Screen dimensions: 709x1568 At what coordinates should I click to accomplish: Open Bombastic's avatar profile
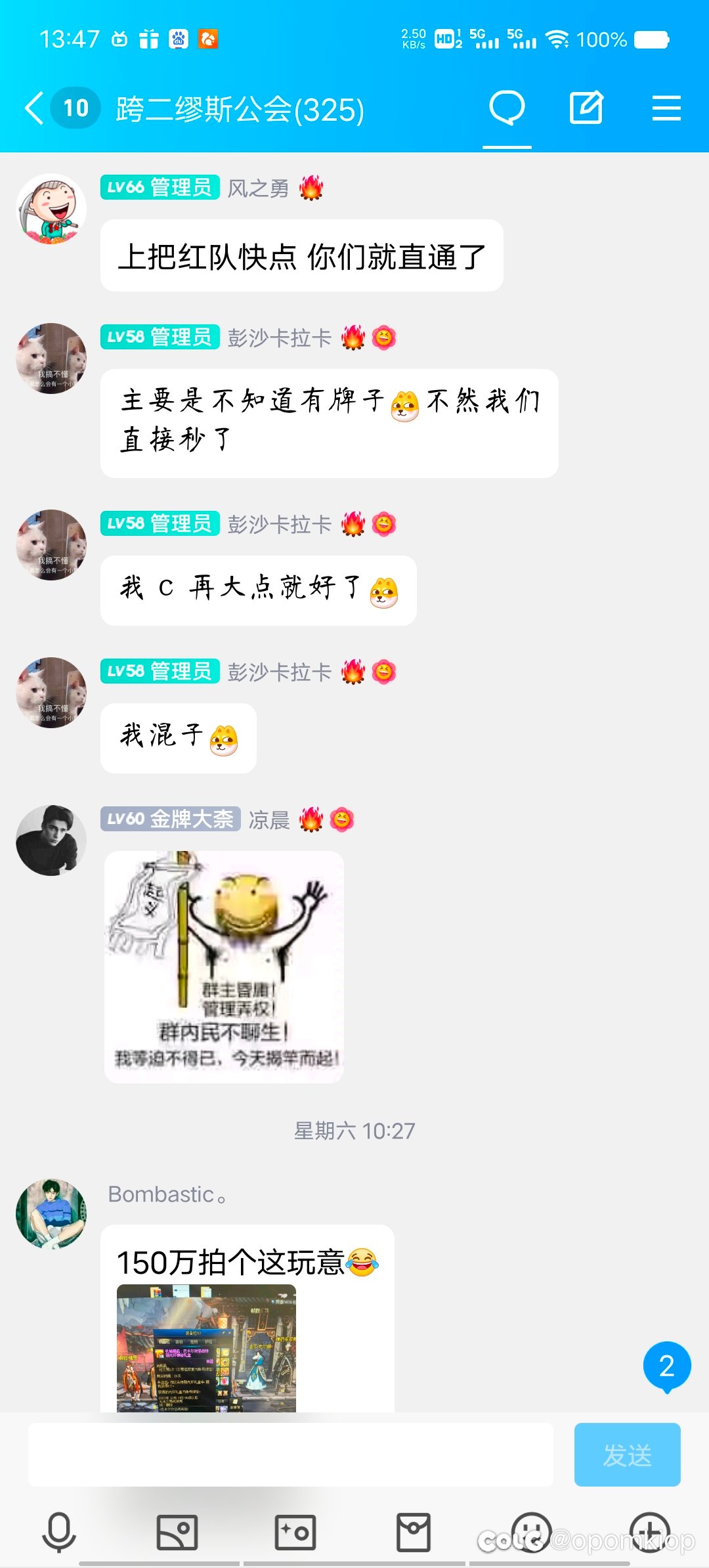click(x=51, y=1213)
